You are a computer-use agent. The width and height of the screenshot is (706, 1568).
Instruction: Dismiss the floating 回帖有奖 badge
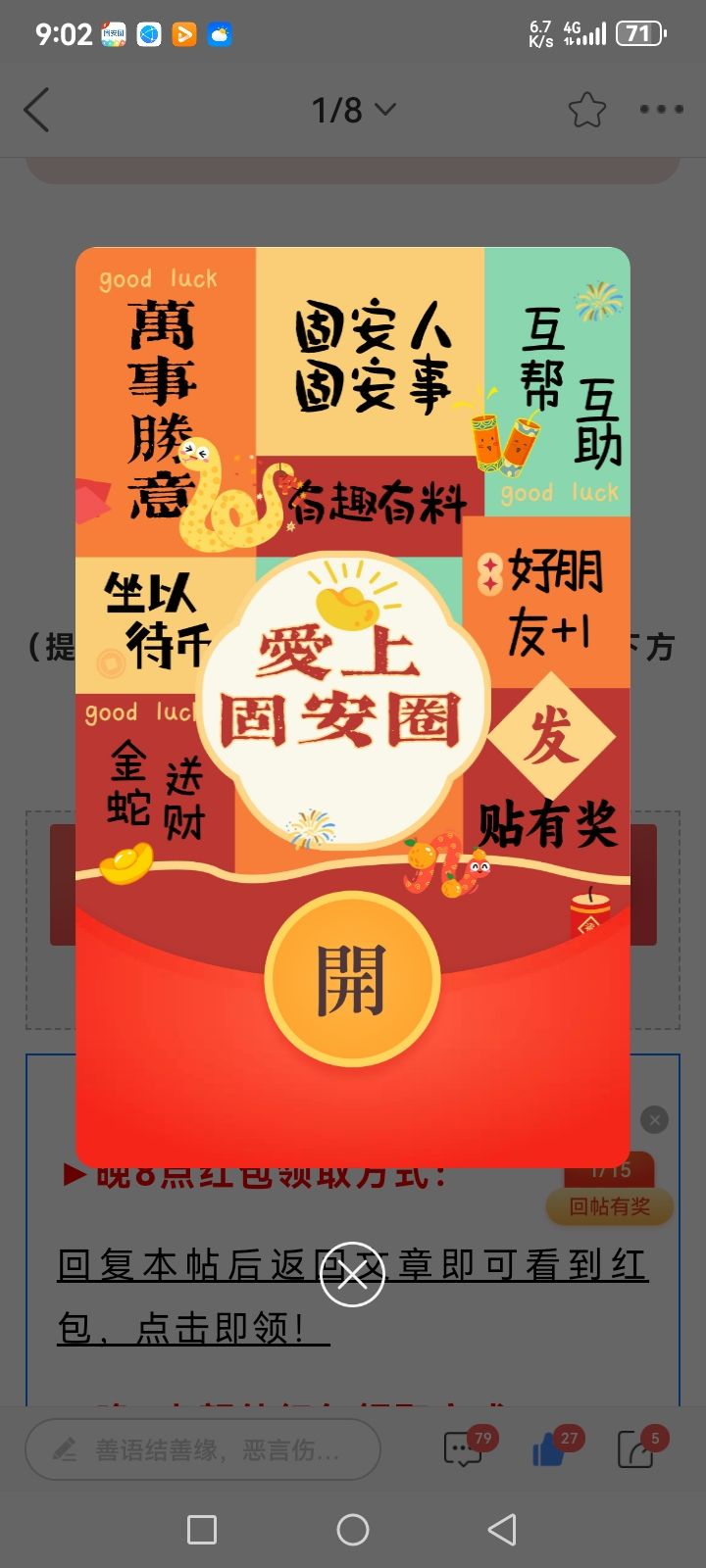point(654,1119)
